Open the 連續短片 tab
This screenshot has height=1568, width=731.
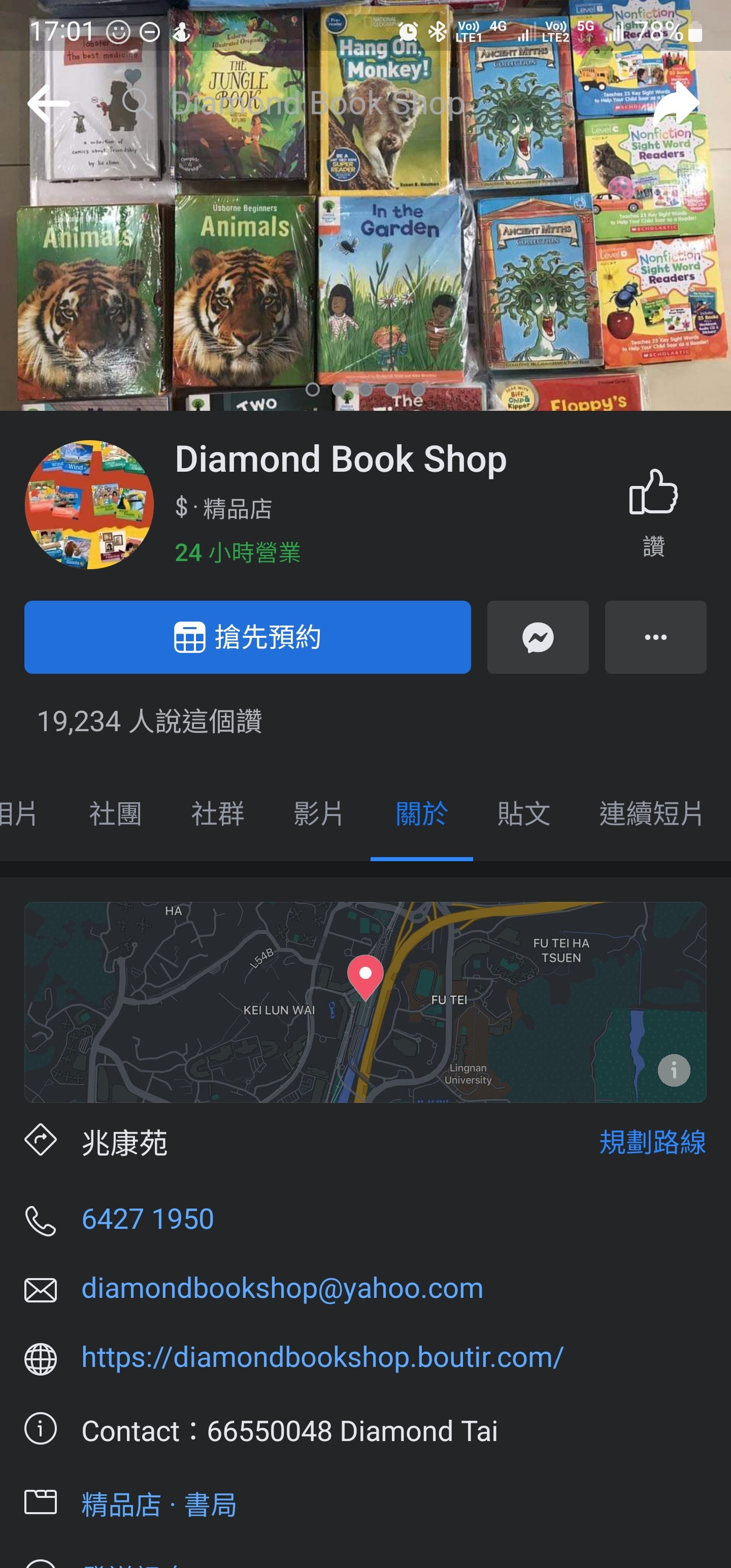651,813
